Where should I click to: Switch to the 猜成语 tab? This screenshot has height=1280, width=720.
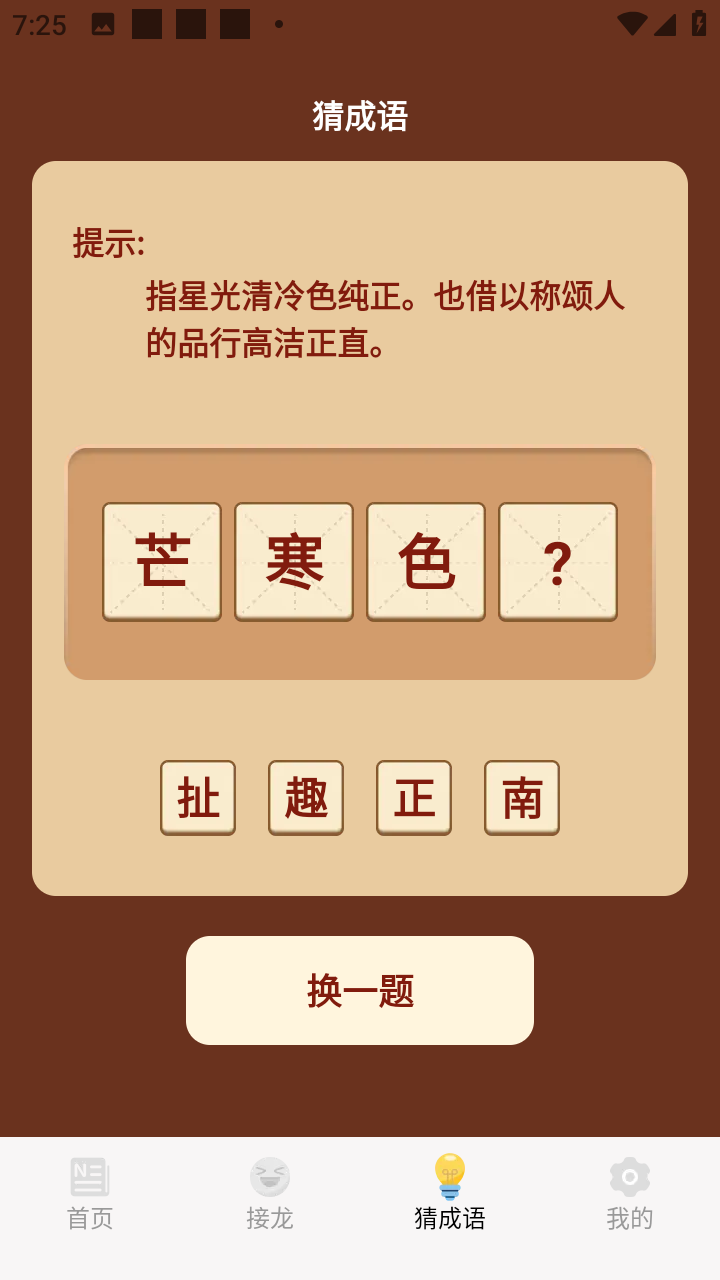tap(450, 1194)
